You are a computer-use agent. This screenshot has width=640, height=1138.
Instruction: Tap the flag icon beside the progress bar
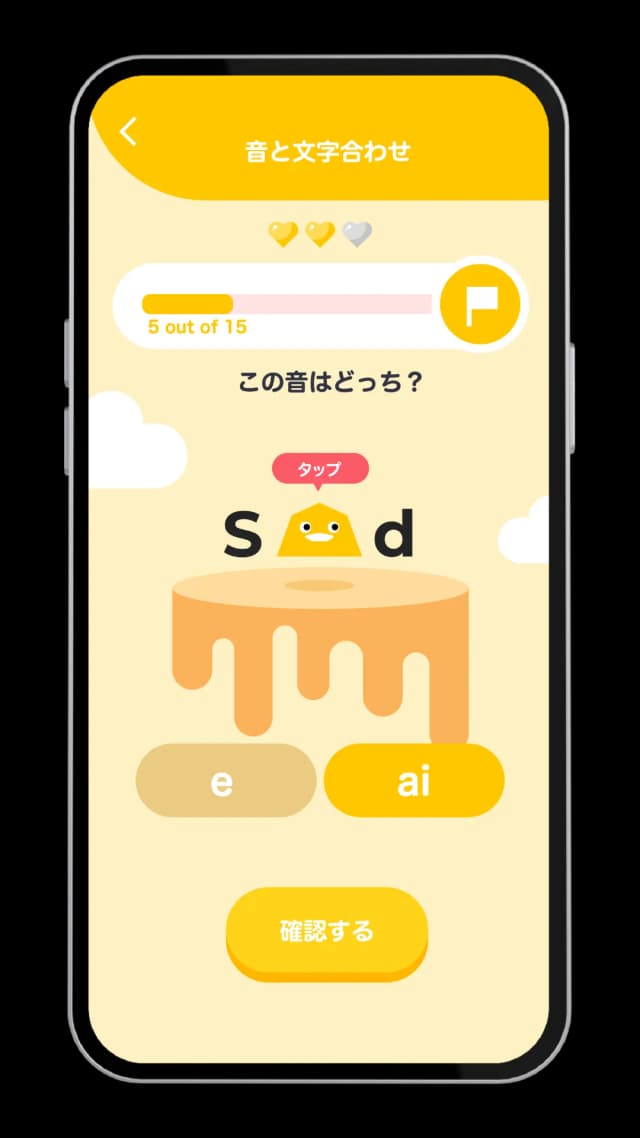(480, 302)
